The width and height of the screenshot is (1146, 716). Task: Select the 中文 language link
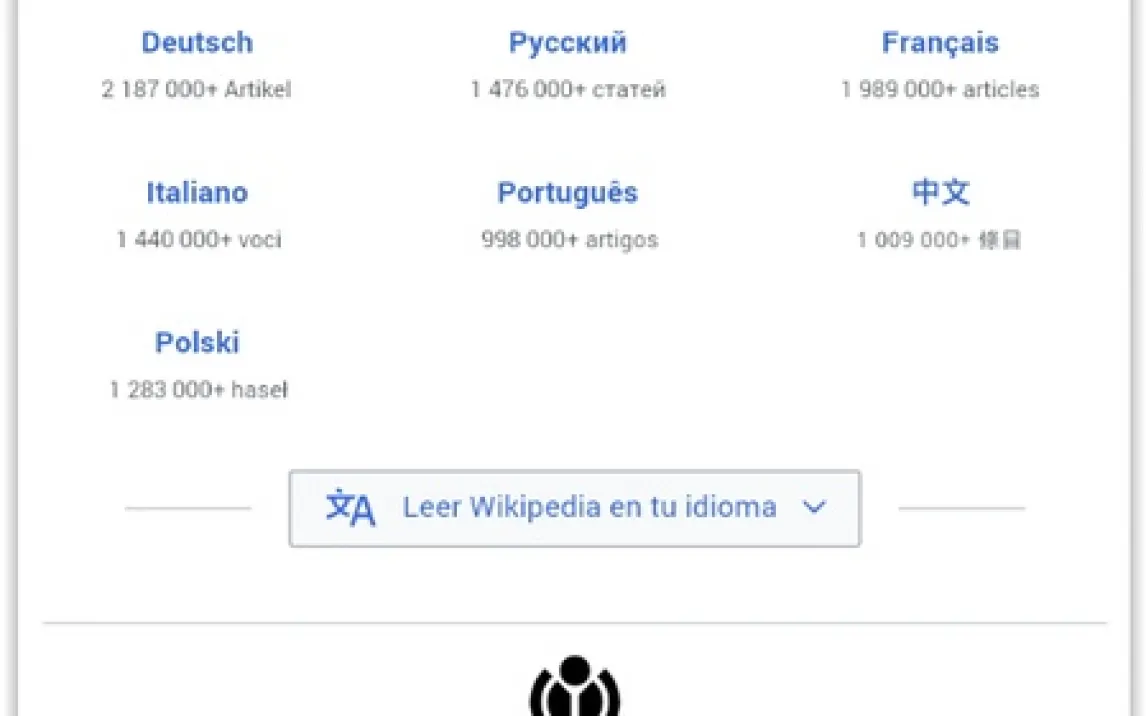pos(940,192)
